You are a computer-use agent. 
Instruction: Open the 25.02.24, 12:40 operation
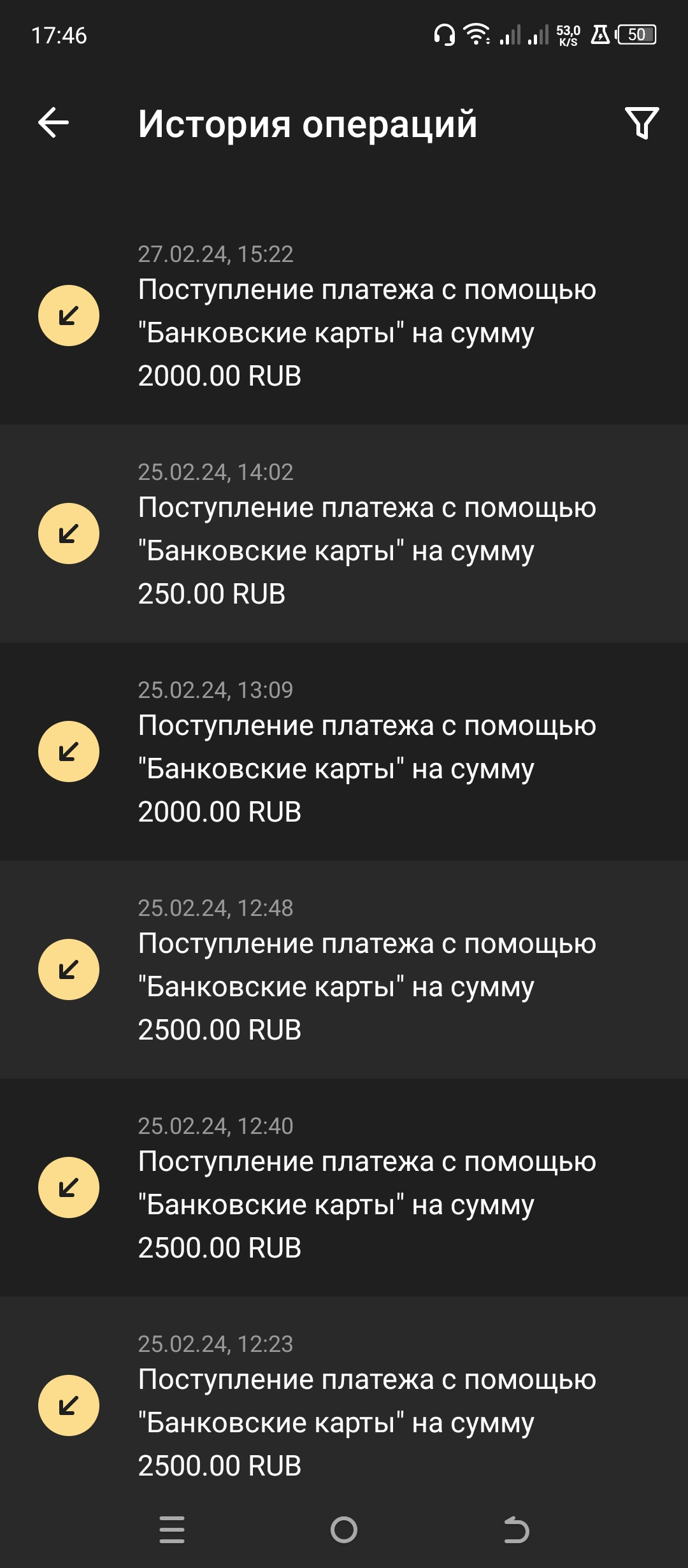(344, 1188)
